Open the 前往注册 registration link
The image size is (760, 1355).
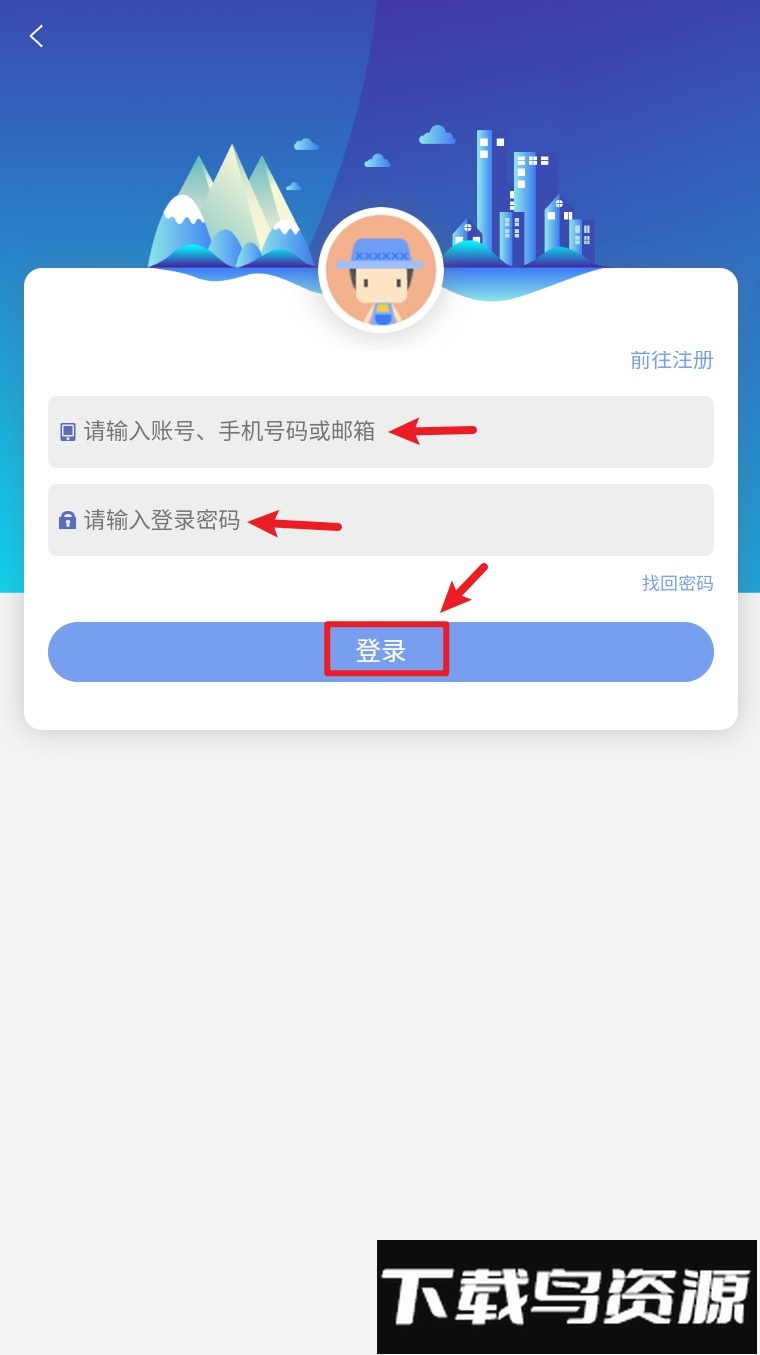point(671,360)
